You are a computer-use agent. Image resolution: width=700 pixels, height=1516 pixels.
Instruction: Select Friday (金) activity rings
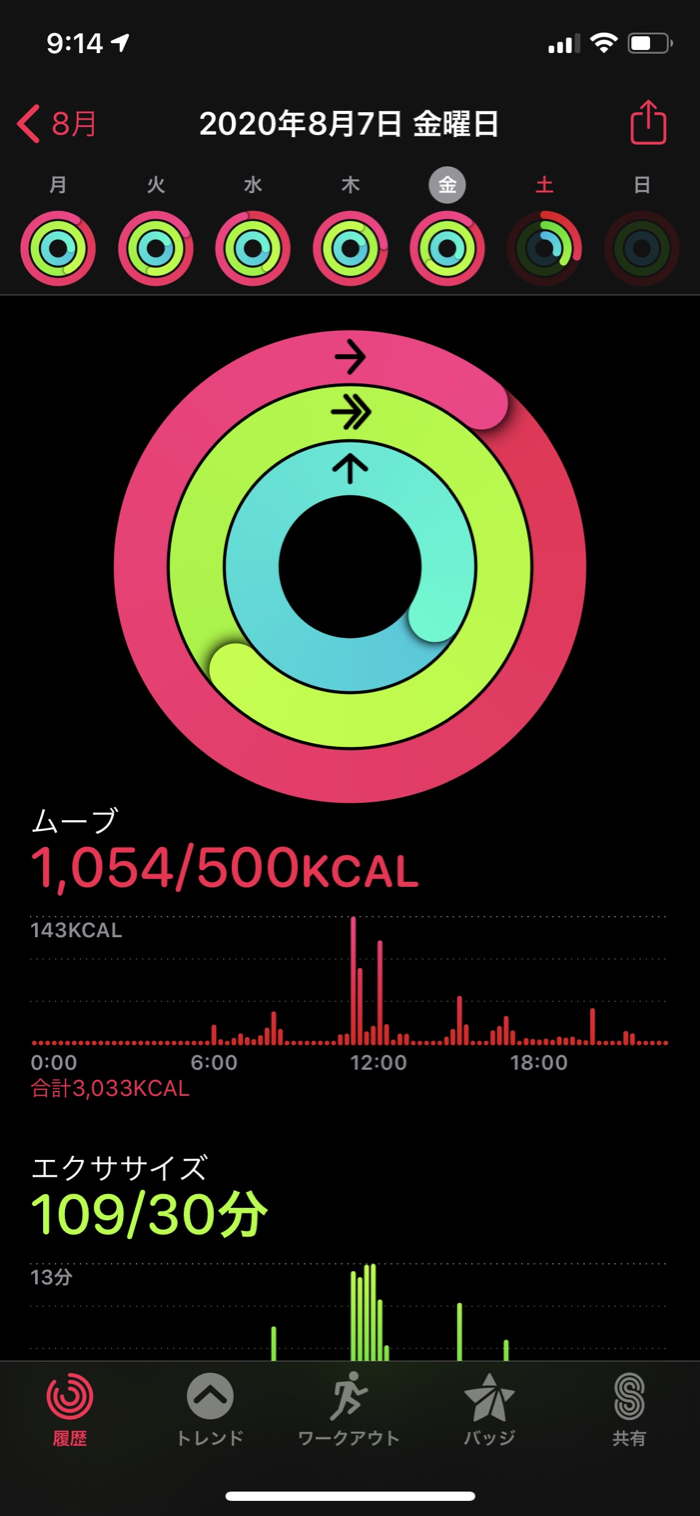pyautogui.click(x=447, y=248)
